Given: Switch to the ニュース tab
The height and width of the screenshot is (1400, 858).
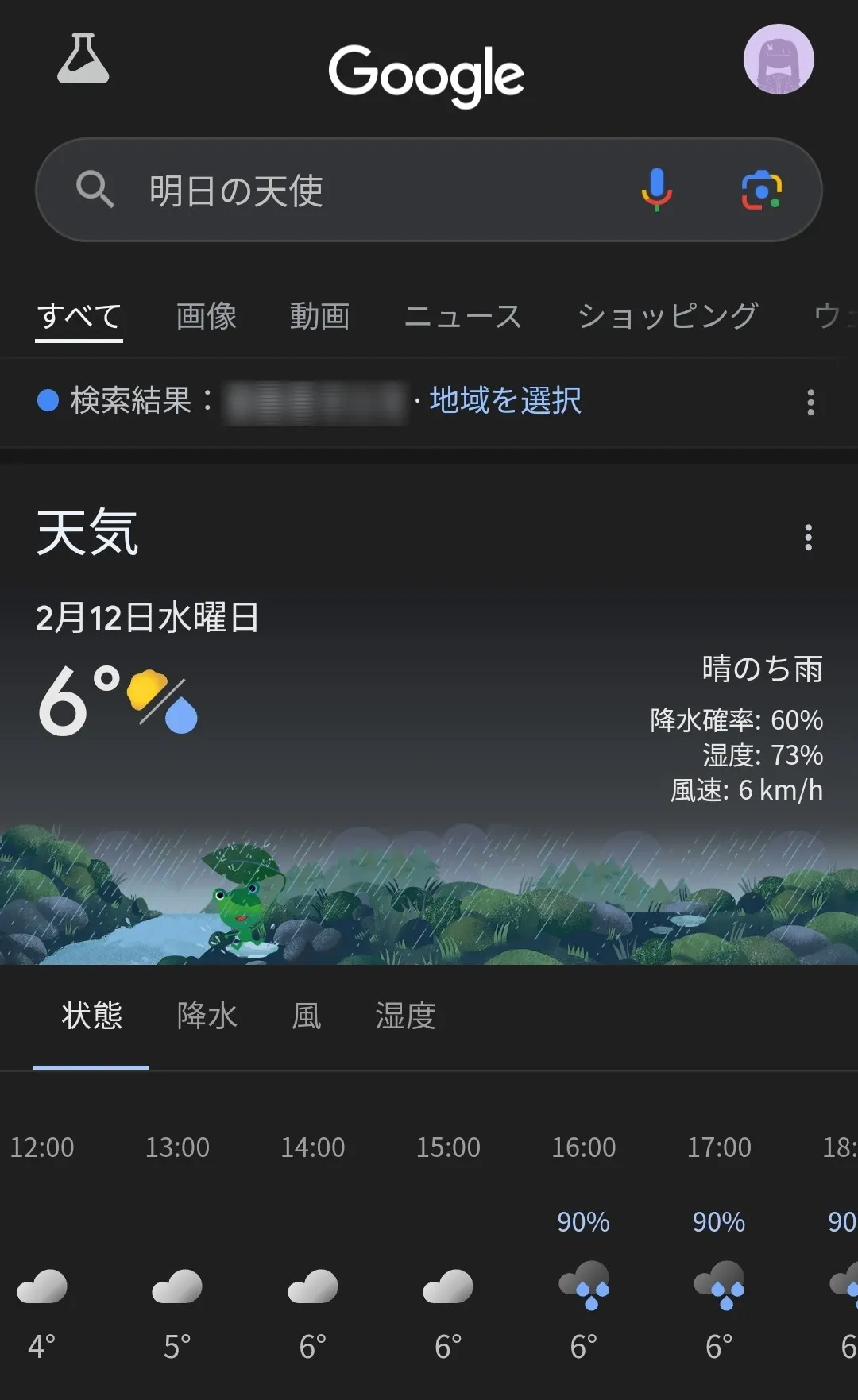Looking at the screenshot, I should [462, 316].
